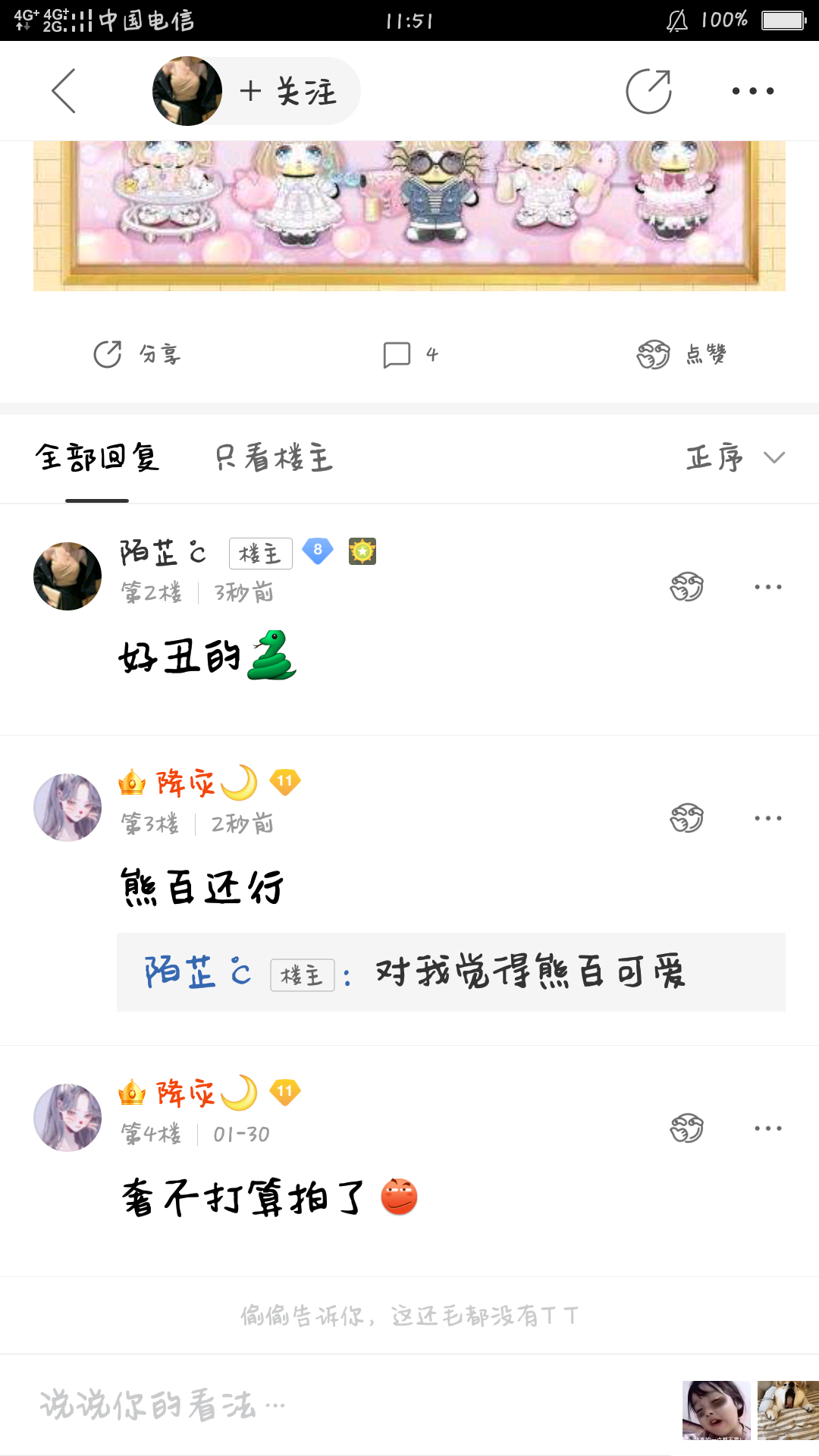Like the 第3楼 reply 熊百还行
The width and height of the screenshot is (819, 1456).
[686, 818]
